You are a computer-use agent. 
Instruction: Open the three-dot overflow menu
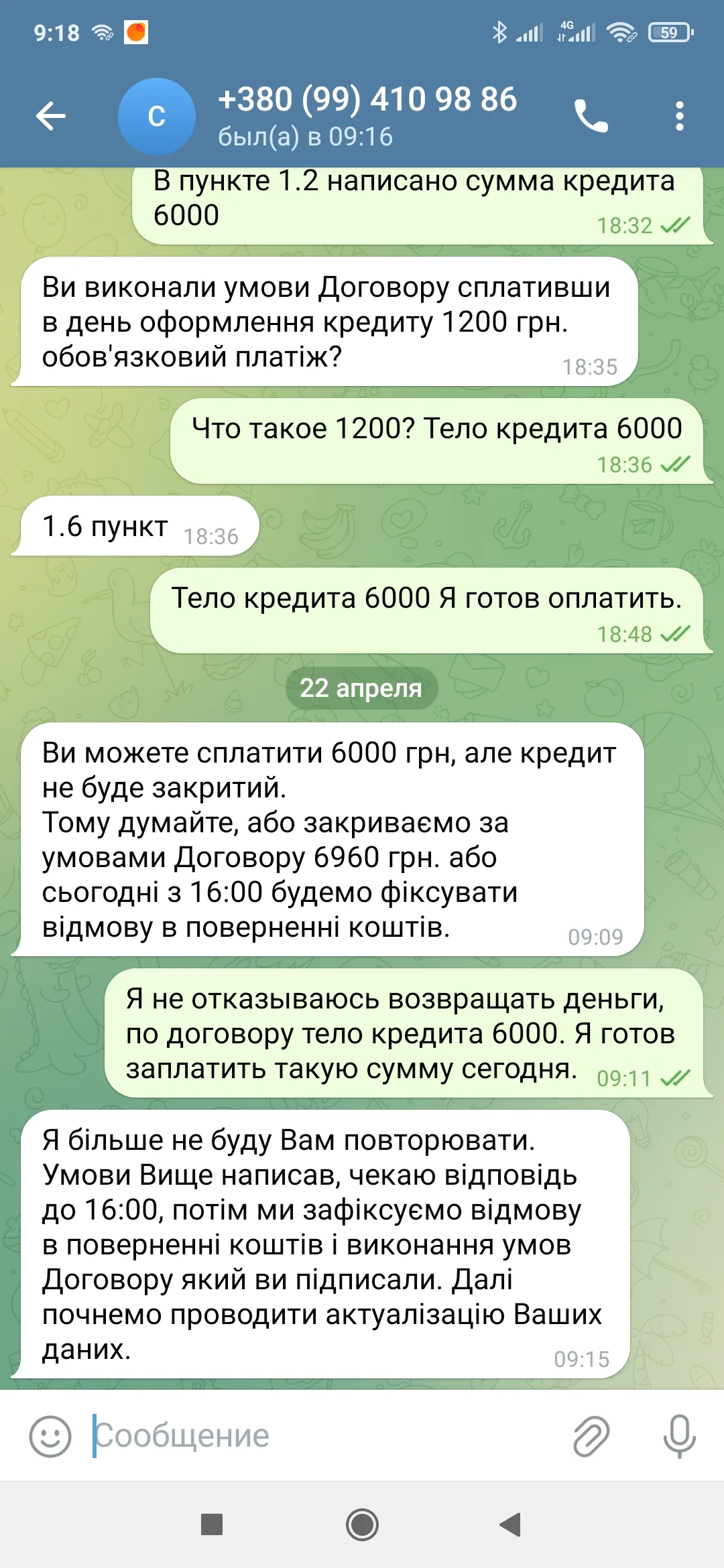(679, 116)
